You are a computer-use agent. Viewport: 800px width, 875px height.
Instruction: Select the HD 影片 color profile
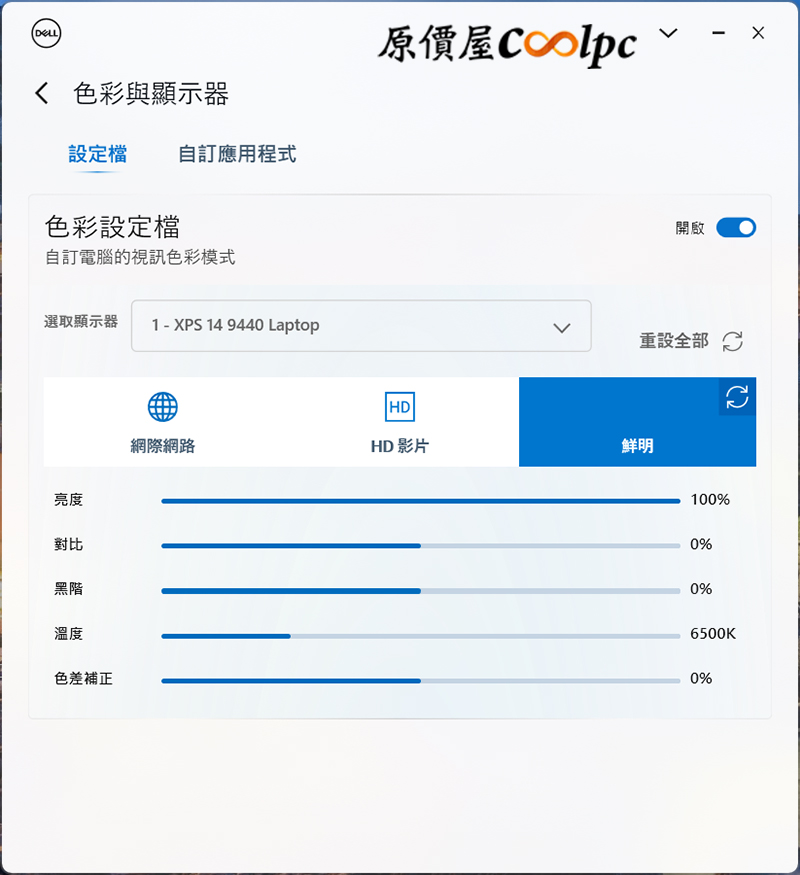tap(399, 422)
